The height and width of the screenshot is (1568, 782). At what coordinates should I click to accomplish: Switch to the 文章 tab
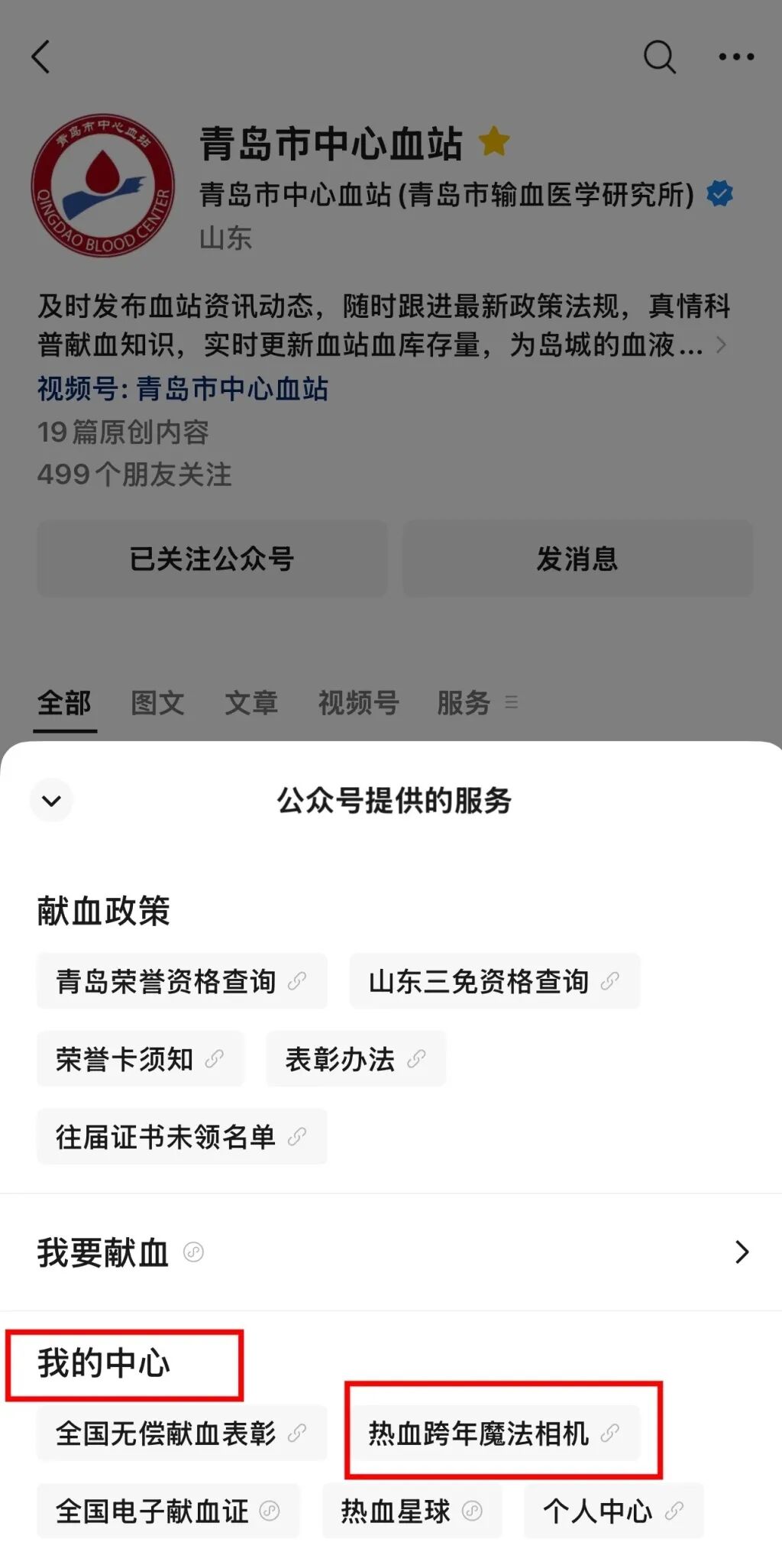[x=251, y=703]
